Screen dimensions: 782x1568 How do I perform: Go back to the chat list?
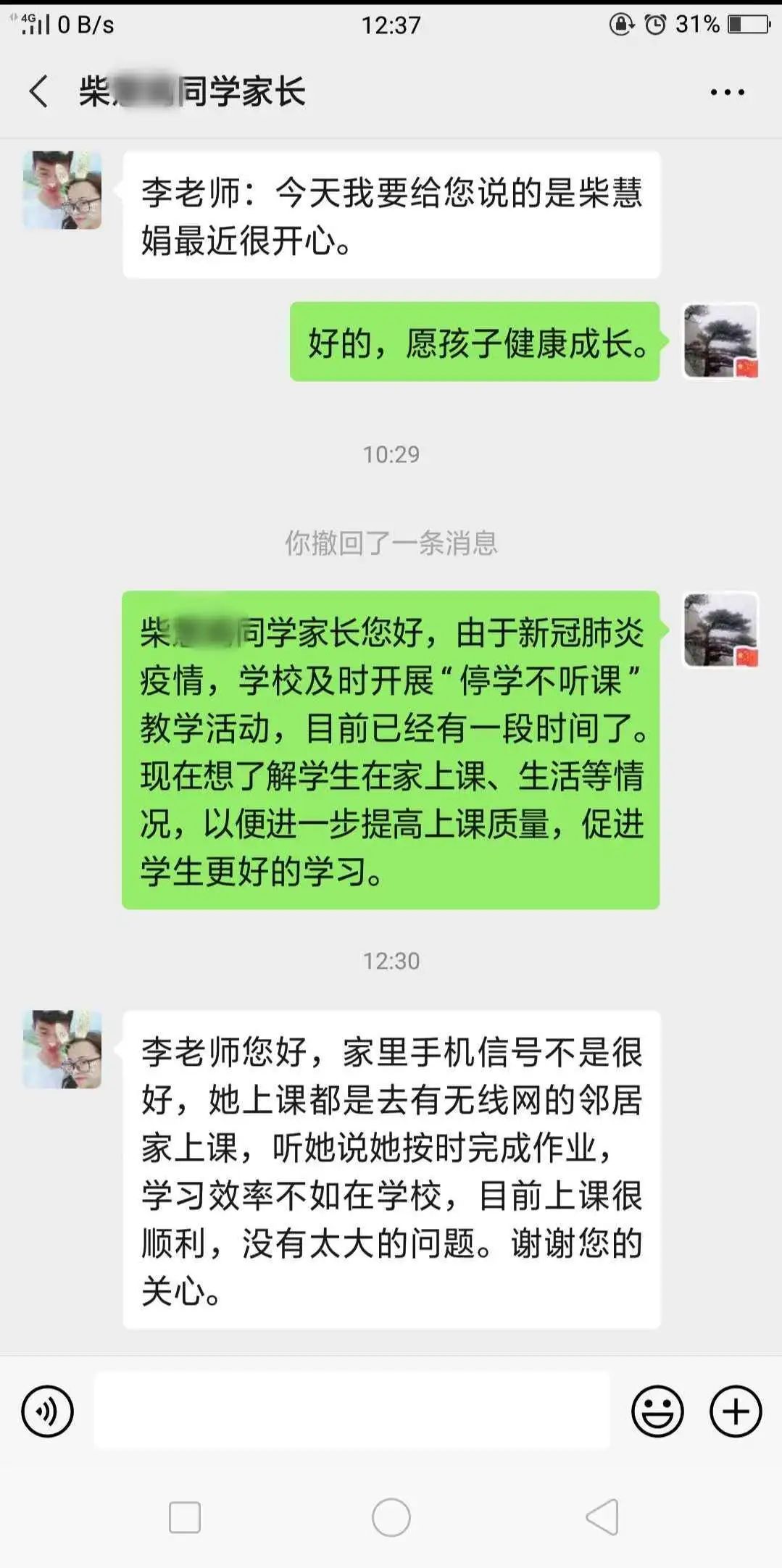[39, 92]
